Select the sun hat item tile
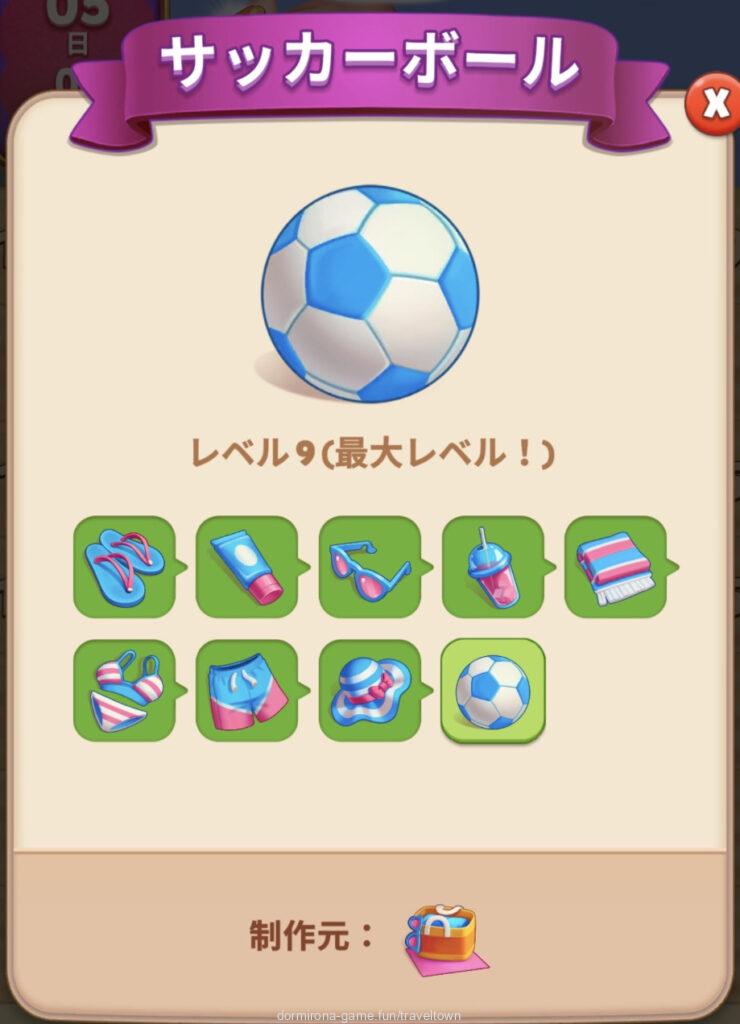The image size is (740, 1024). (x=370, y=691)
